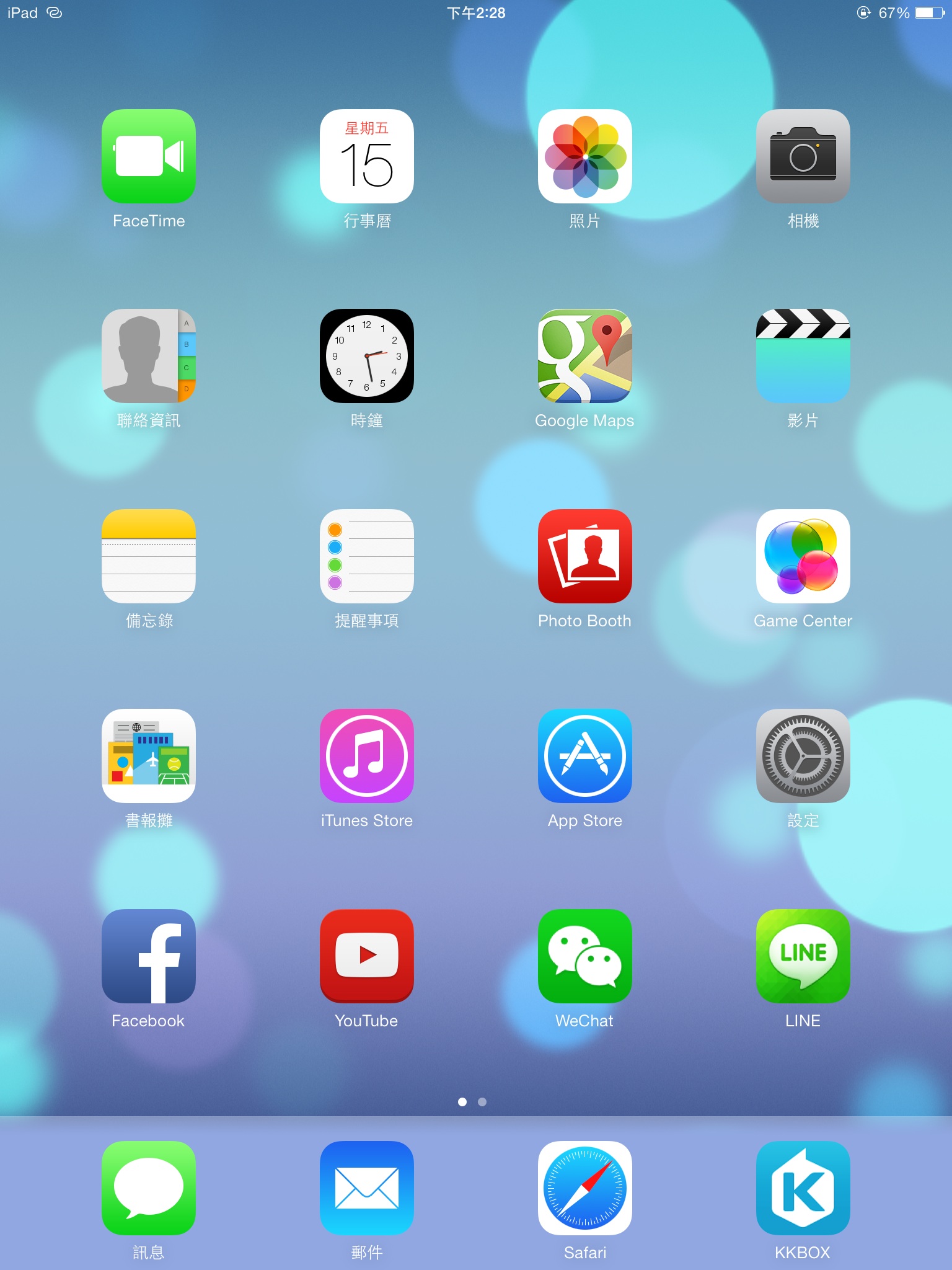Image resolution: width=952 pixels, height=1270 pixels.
Task: Open the FaceTime app
Action: (149, 156)
